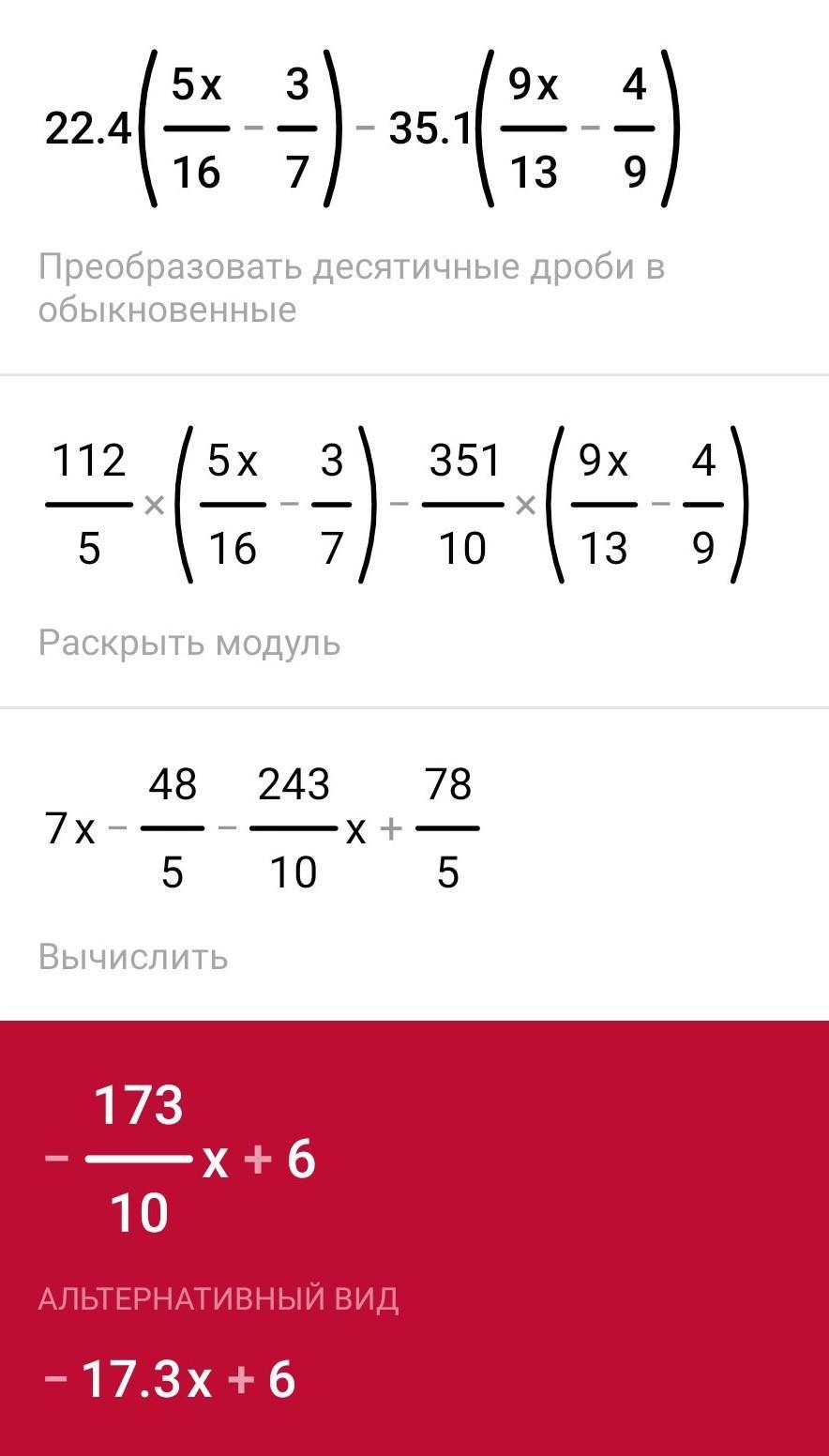Select the "Вычислить" step
Viewport: 829px width, 1456px height.
(133, 957)
